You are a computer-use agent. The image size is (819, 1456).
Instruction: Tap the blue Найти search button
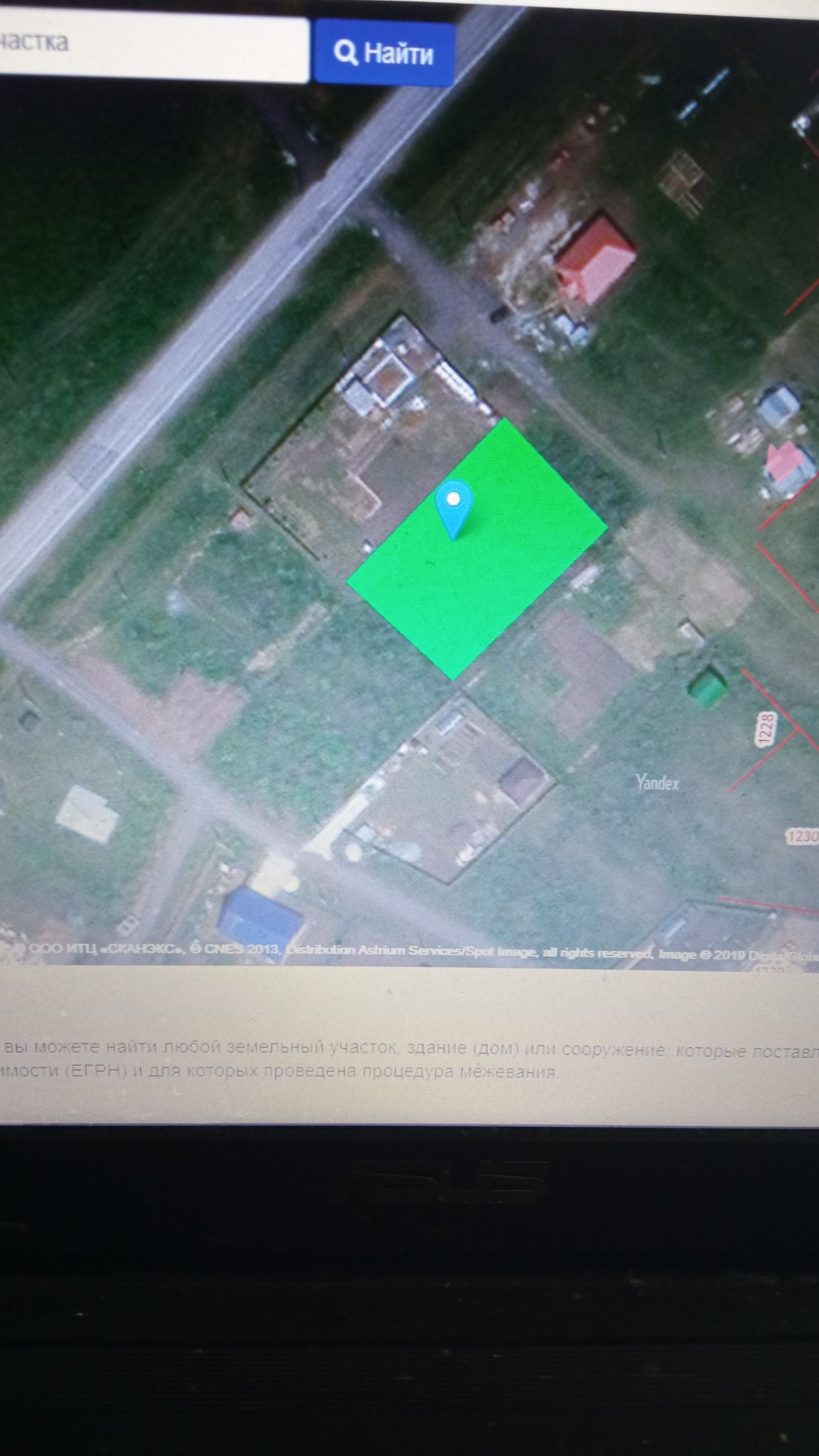[384, 53]
